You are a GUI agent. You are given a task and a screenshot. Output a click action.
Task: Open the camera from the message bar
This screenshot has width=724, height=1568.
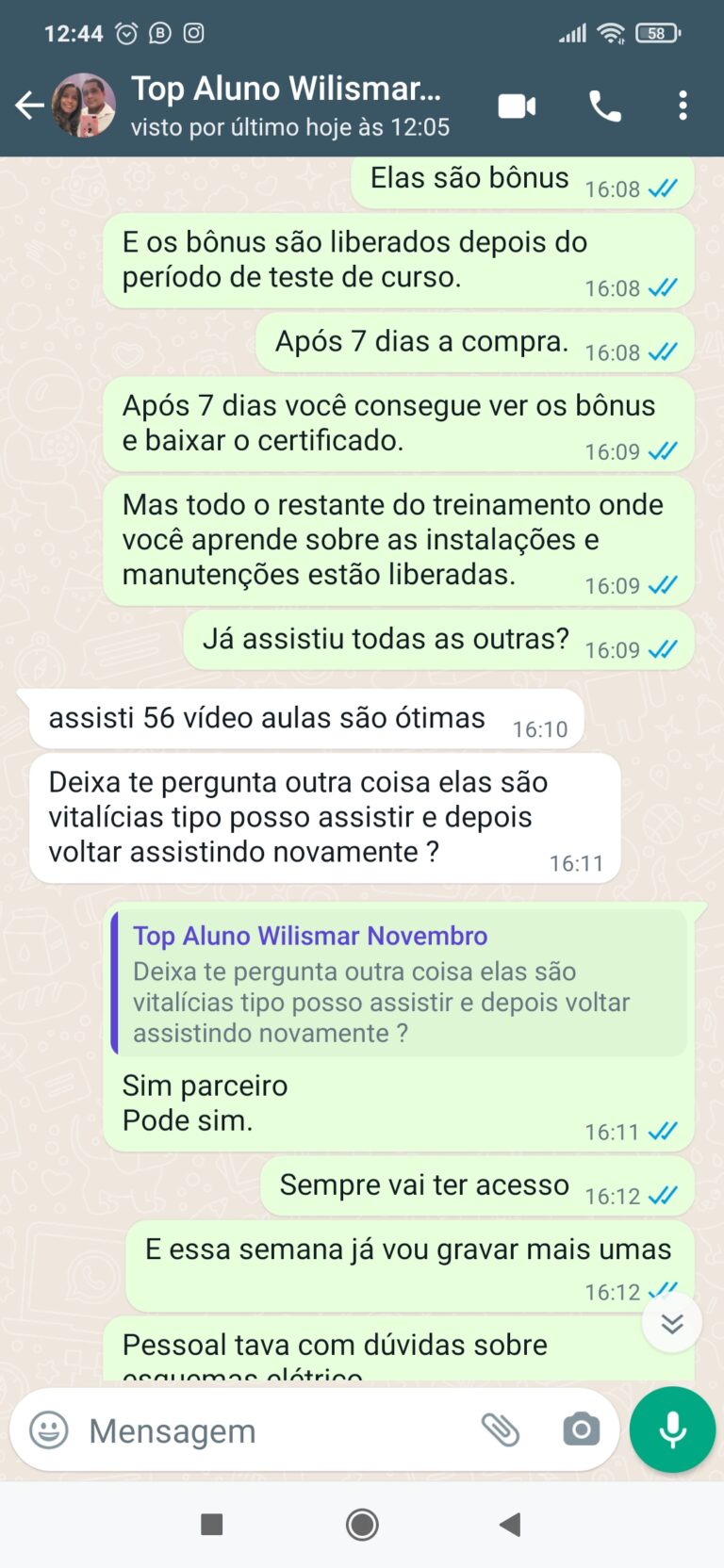(x=581, y=1430)
